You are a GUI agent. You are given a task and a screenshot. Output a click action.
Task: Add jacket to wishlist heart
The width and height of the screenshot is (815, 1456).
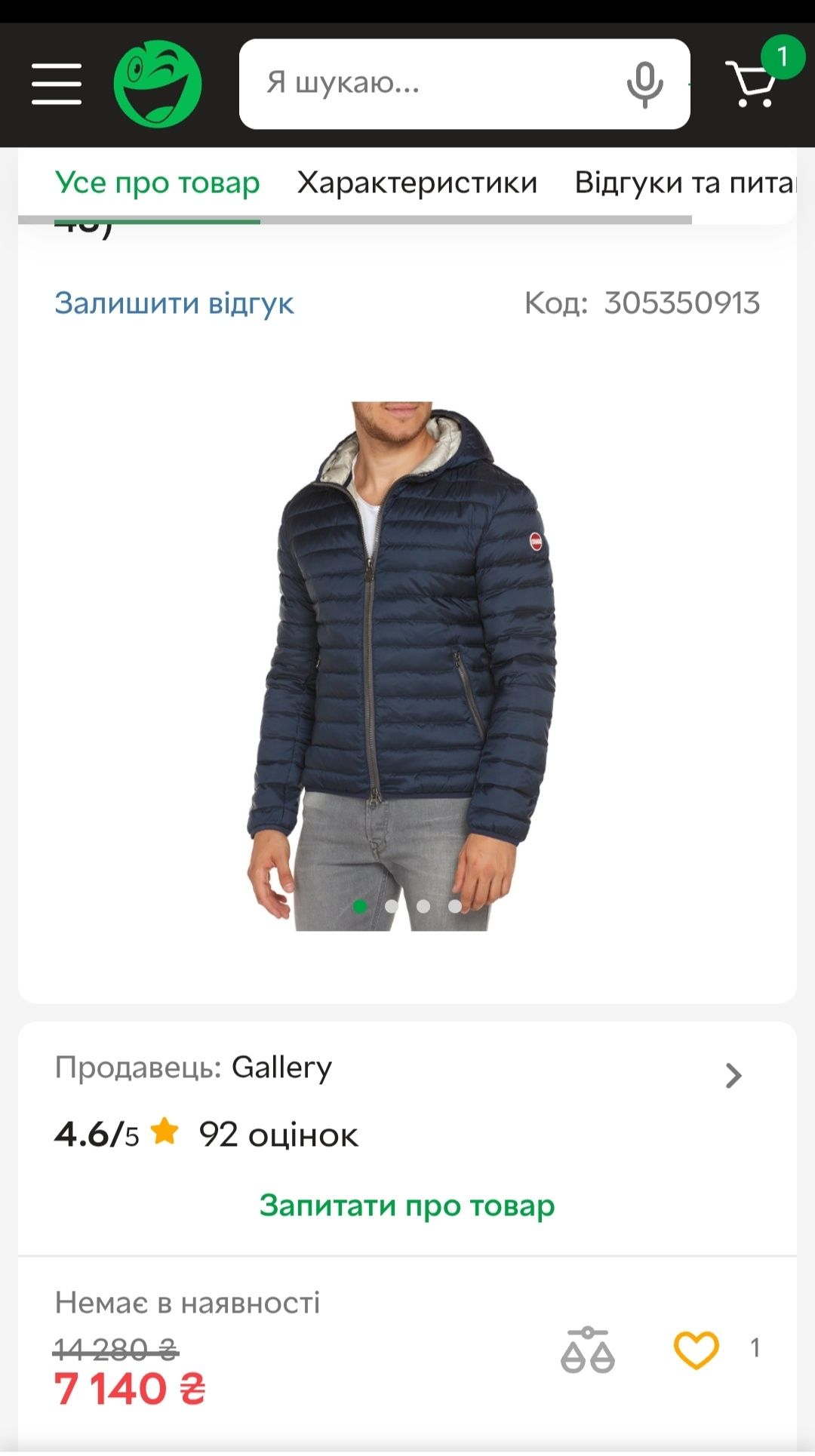click(696, 1350)
